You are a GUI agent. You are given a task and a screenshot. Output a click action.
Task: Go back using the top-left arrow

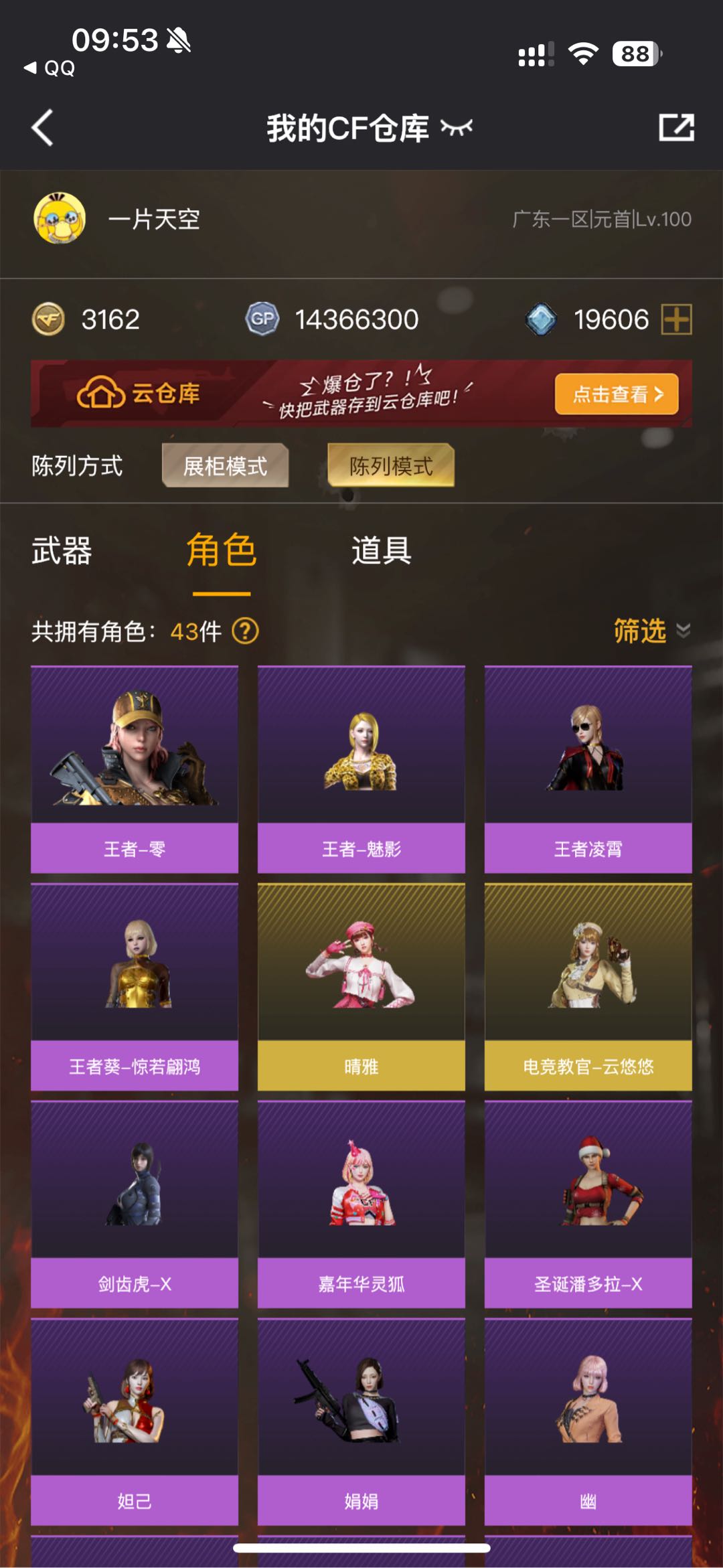pos(42,128)
